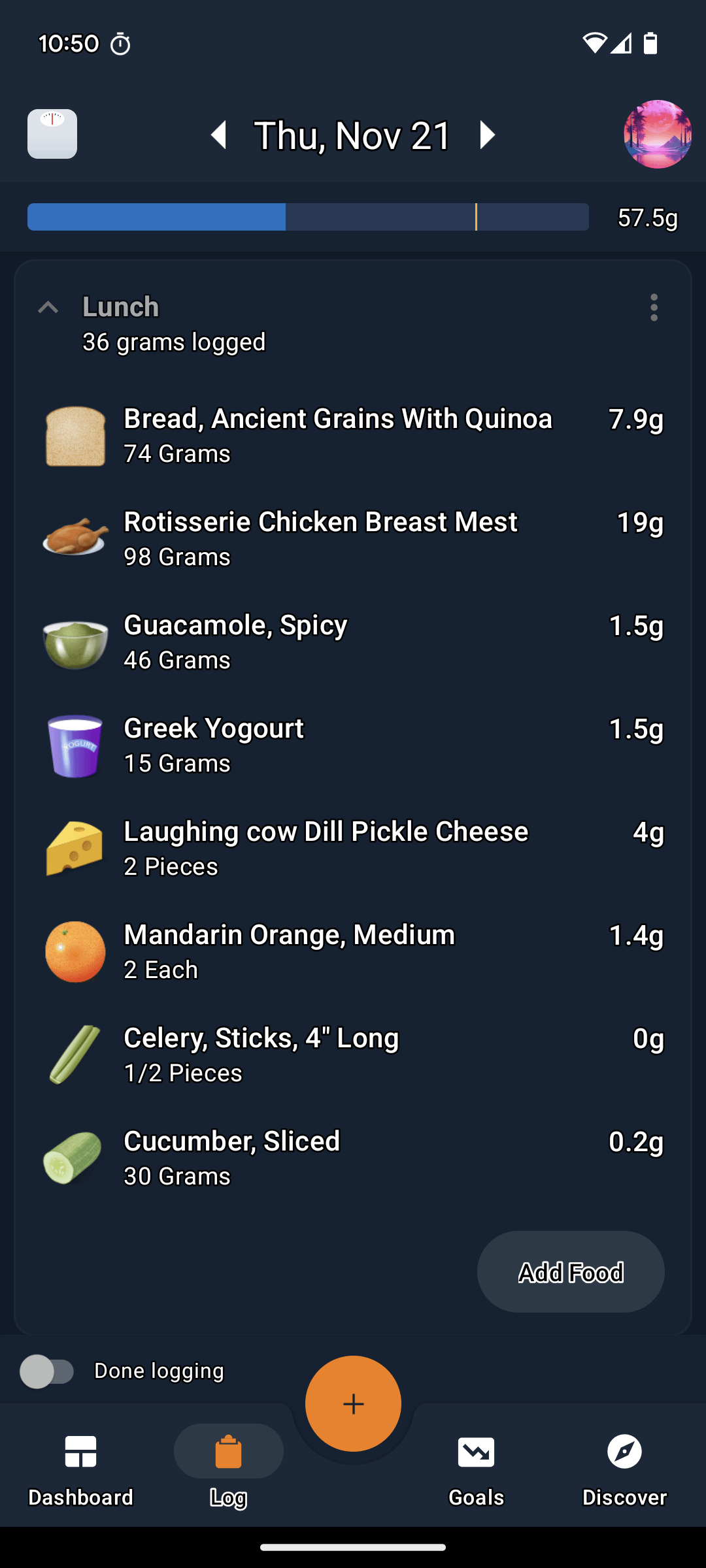Open Cucumber, Sliced entry
The image size is (706, 1568).
(x=353, y=1158)
